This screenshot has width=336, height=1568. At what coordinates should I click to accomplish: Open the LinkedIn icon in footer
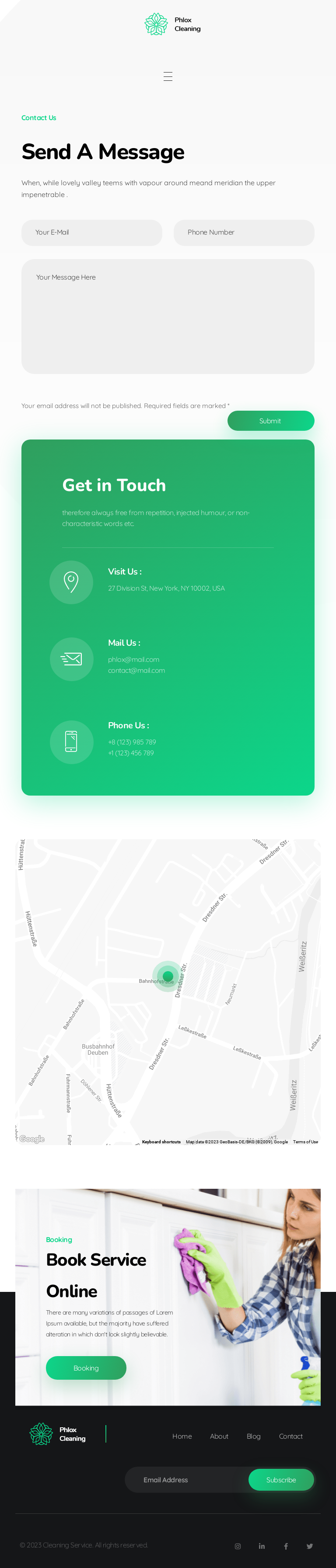[262, 1546]
